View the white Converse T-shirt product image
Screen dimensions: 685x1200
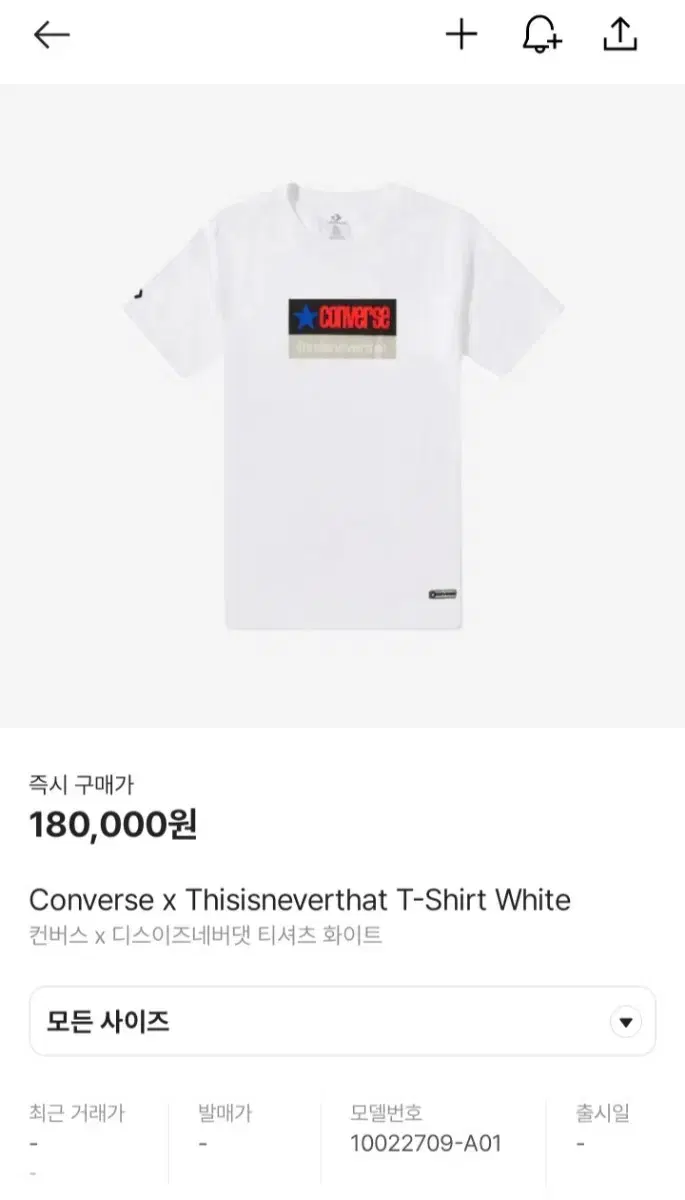point(342,405)
